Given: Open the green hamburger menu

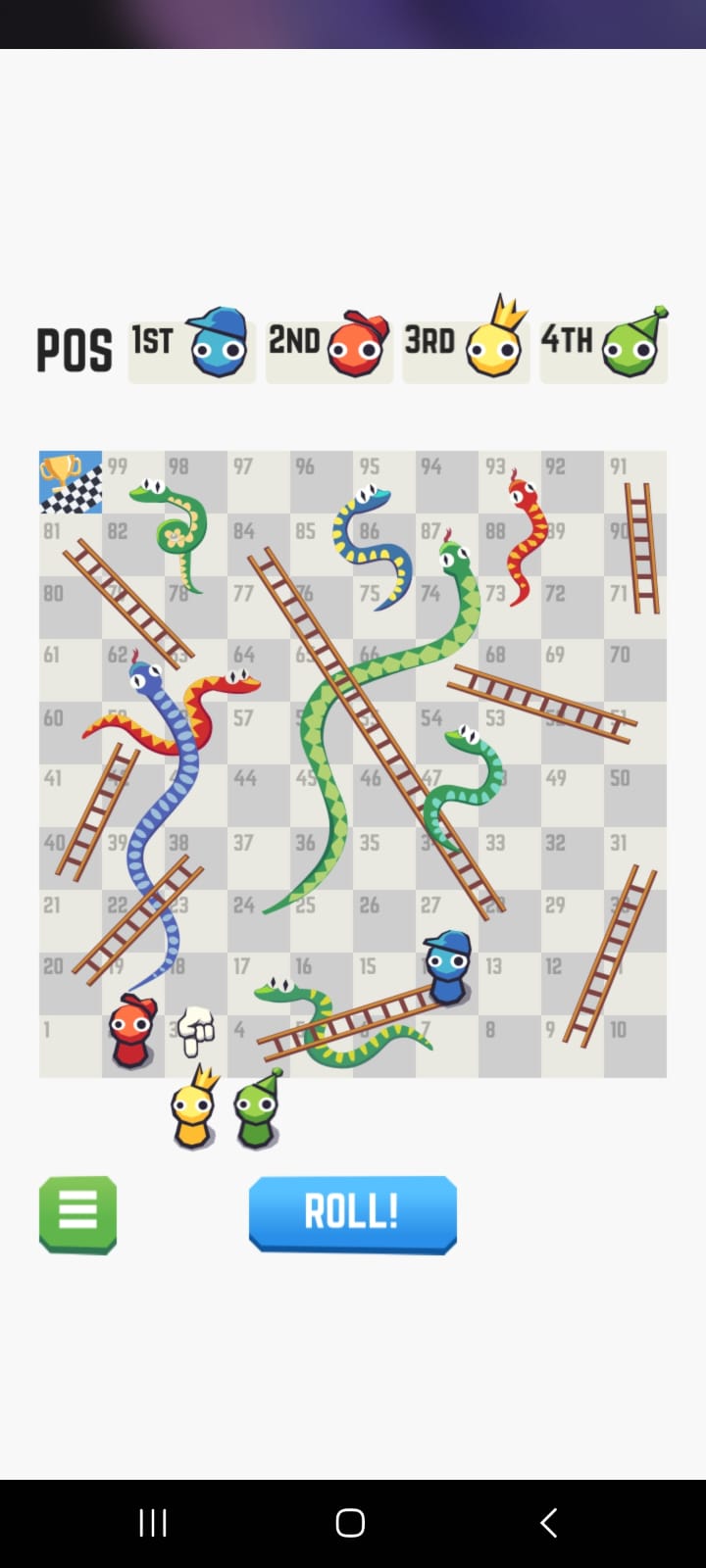Looking at the screenshot, I should [77, 1213].
